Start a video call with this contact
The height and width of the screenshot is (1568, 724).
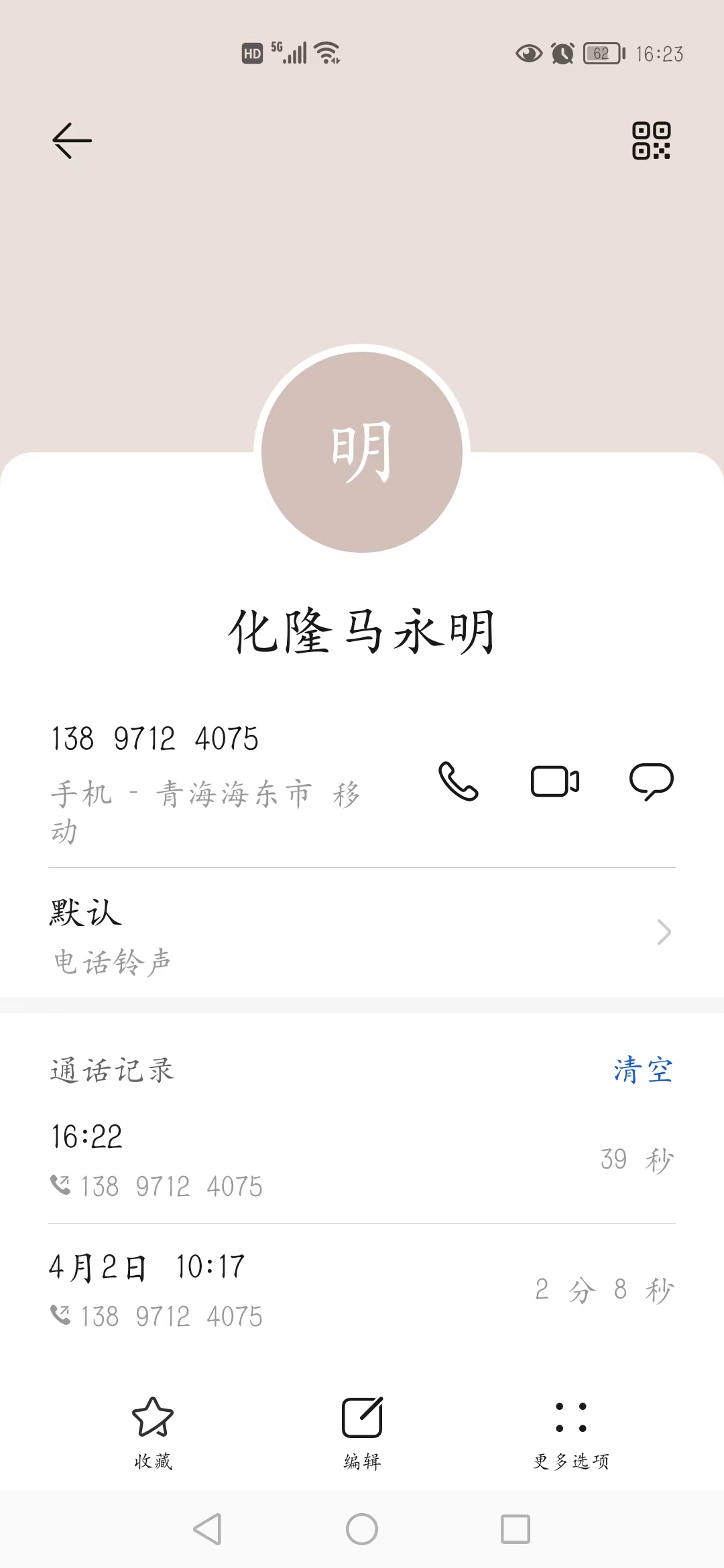[x=554, y=781]
